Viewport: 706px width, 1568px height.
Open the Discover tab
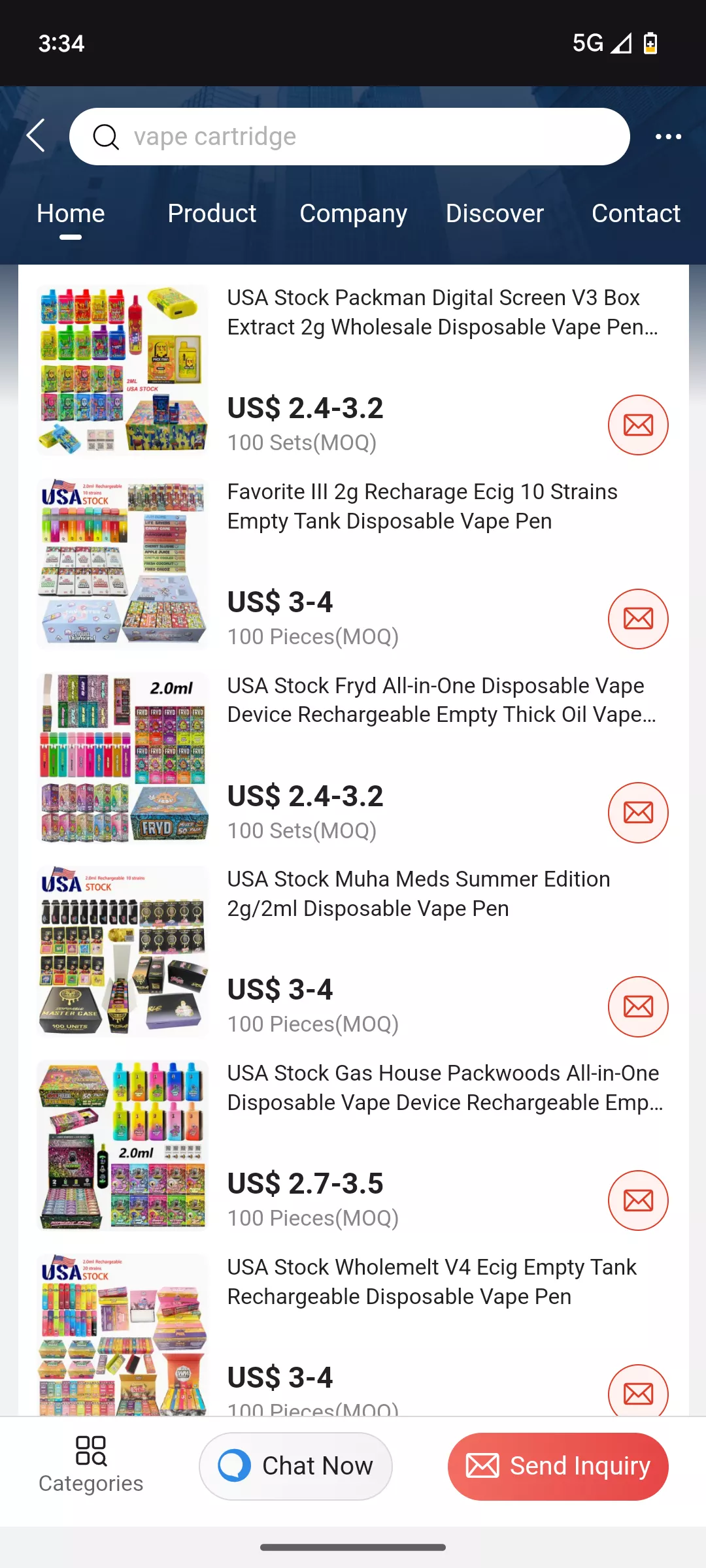[494, 214]
